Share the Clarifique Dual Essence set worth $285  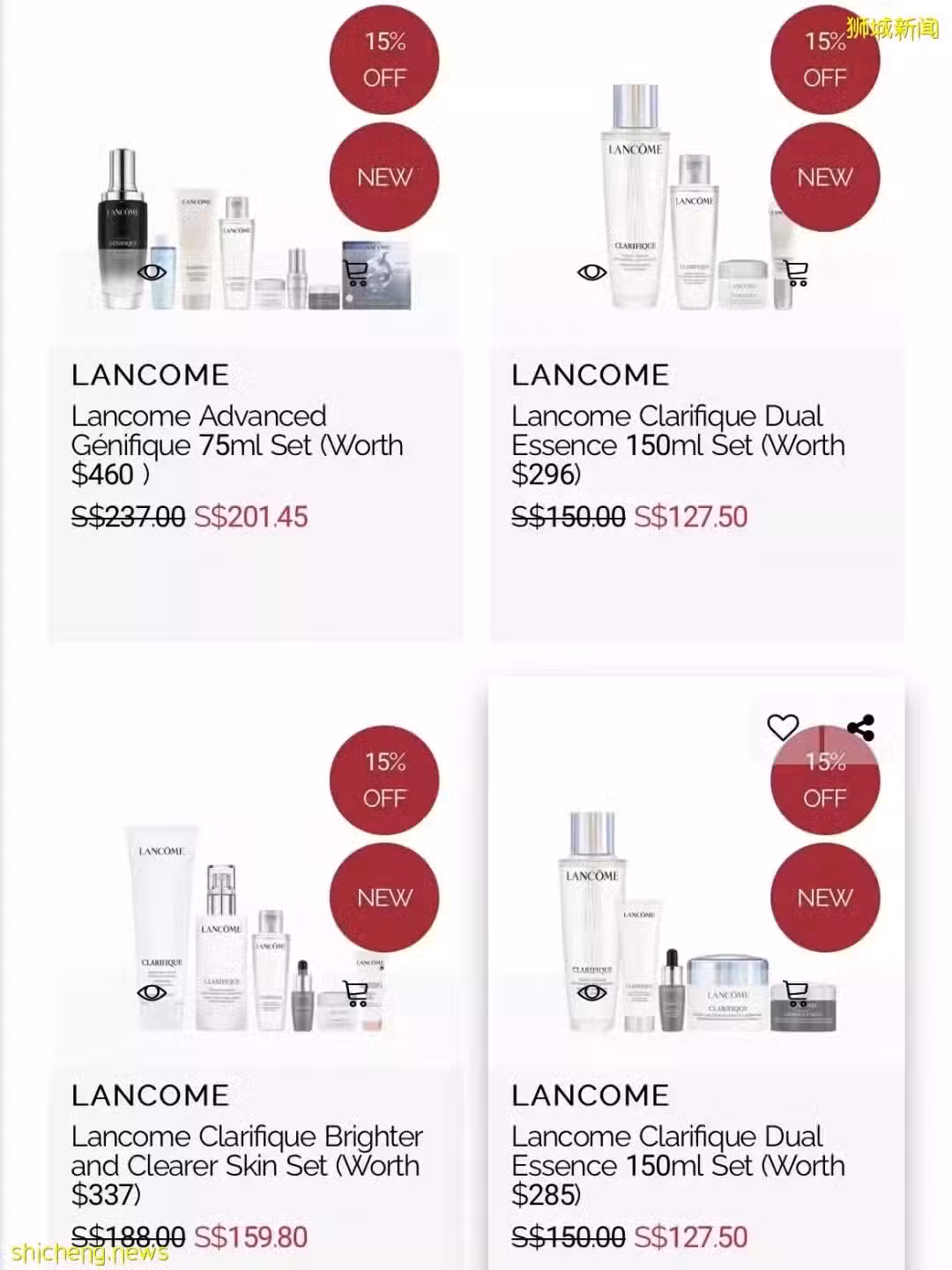coord(860,728)
